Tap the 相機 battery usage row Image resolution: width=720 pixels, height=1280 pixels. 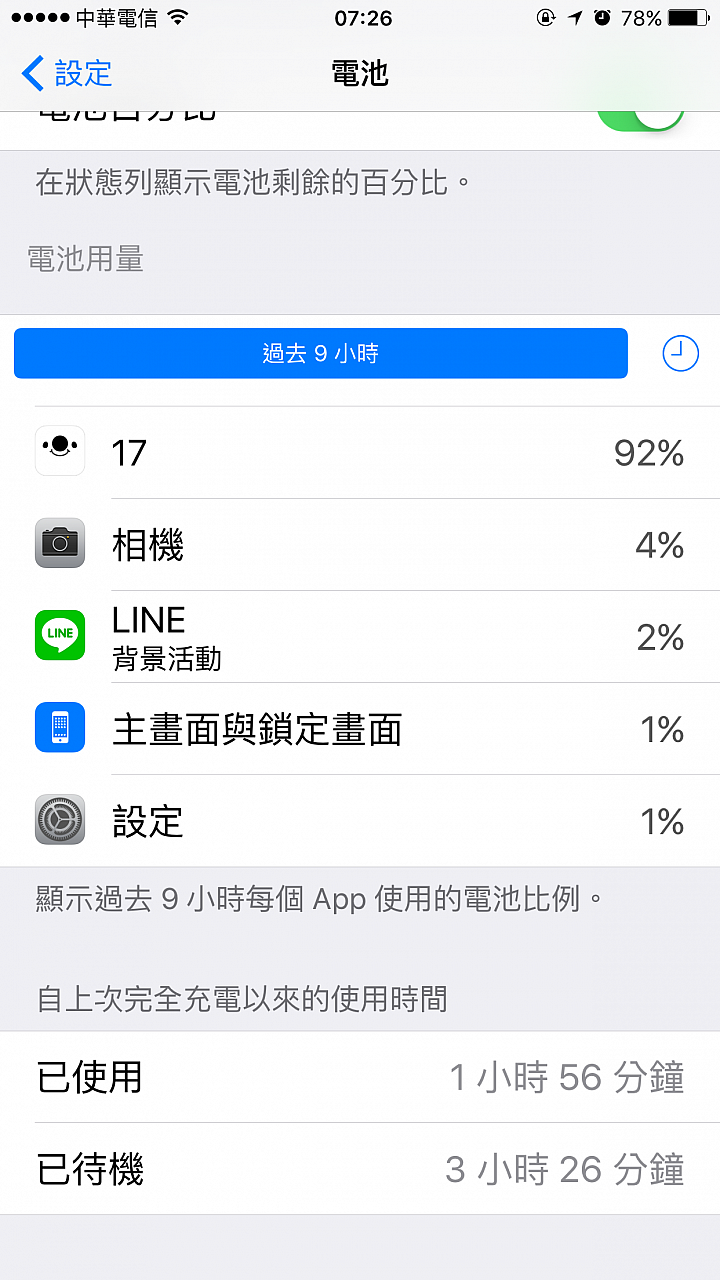click(x=360, y=545)
